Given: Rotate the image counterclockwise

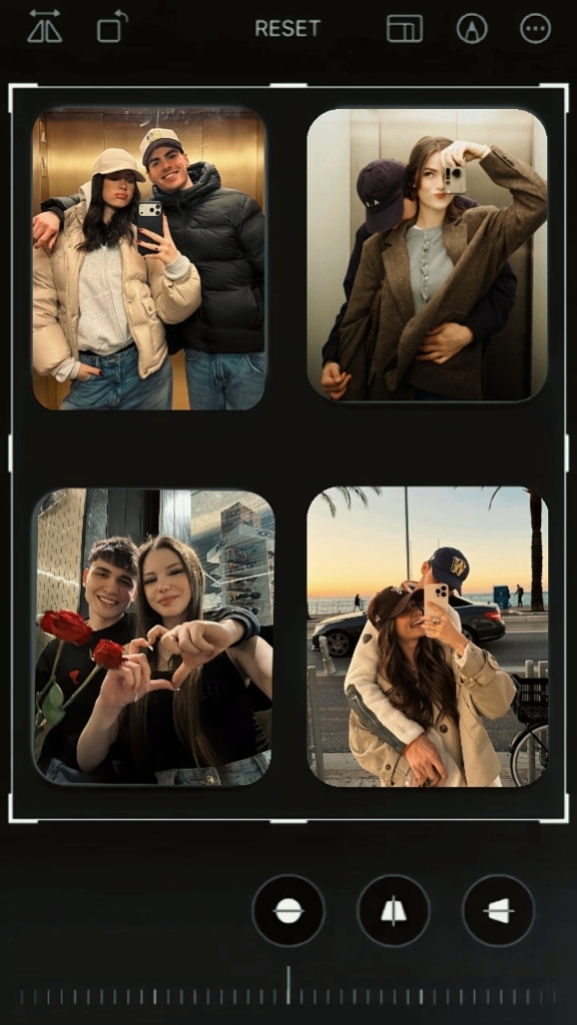Looking at the screenshot, I should coord(112,27).
